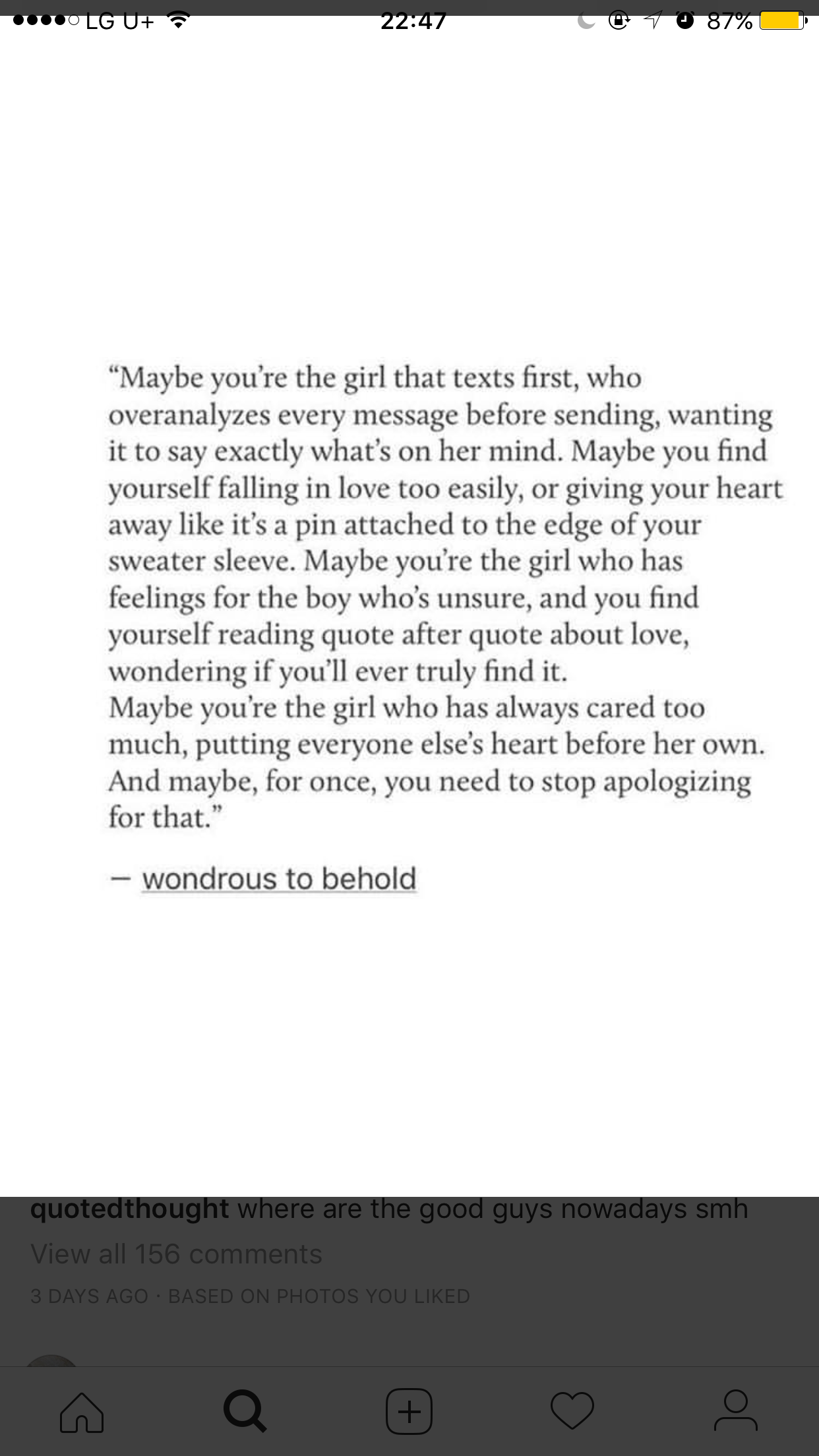819x1456 pixels.
Task: Open quotedthought's profile from the caption
Action: pyautogui.click(x=129, y=1209)
